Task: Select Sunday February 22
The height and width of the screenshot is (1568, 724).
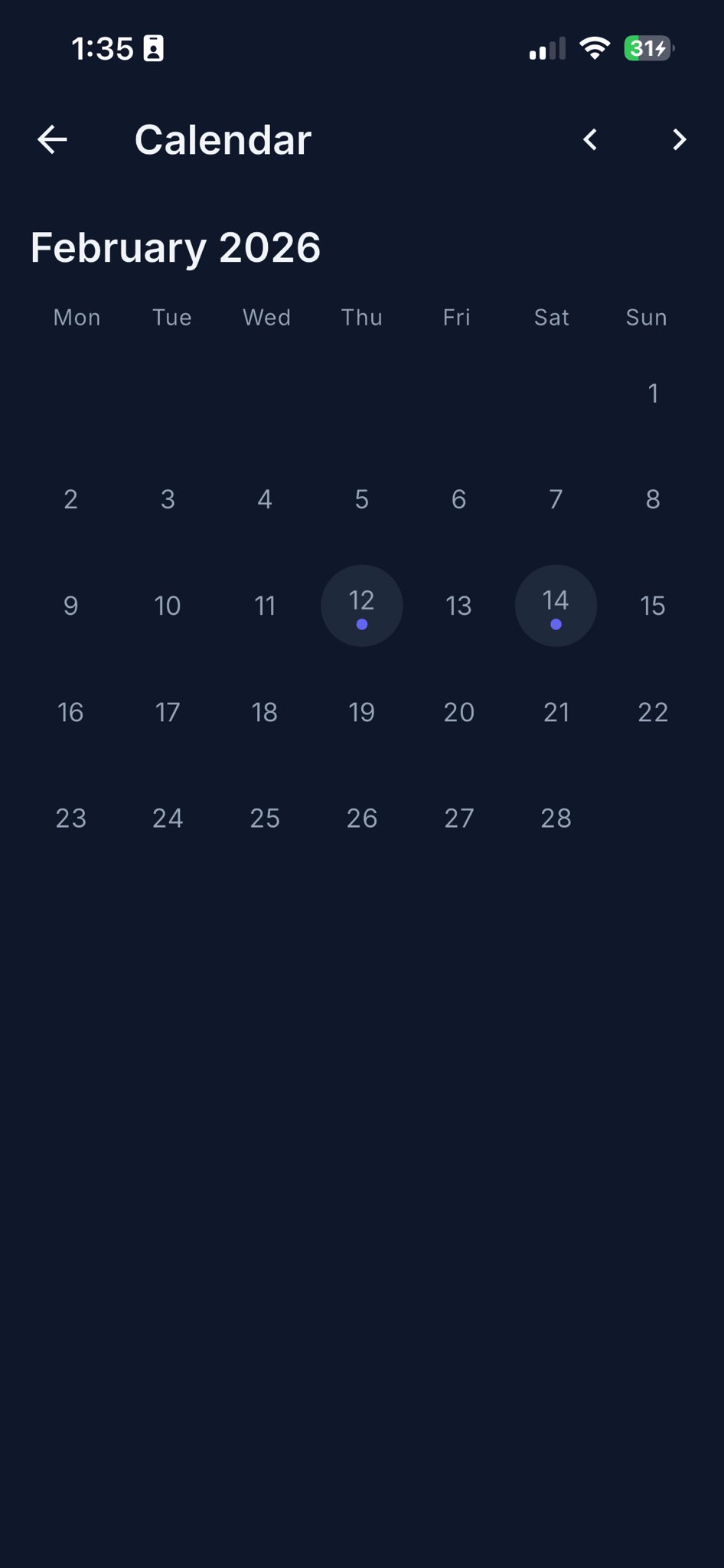Action: click(x=653, y=713)
